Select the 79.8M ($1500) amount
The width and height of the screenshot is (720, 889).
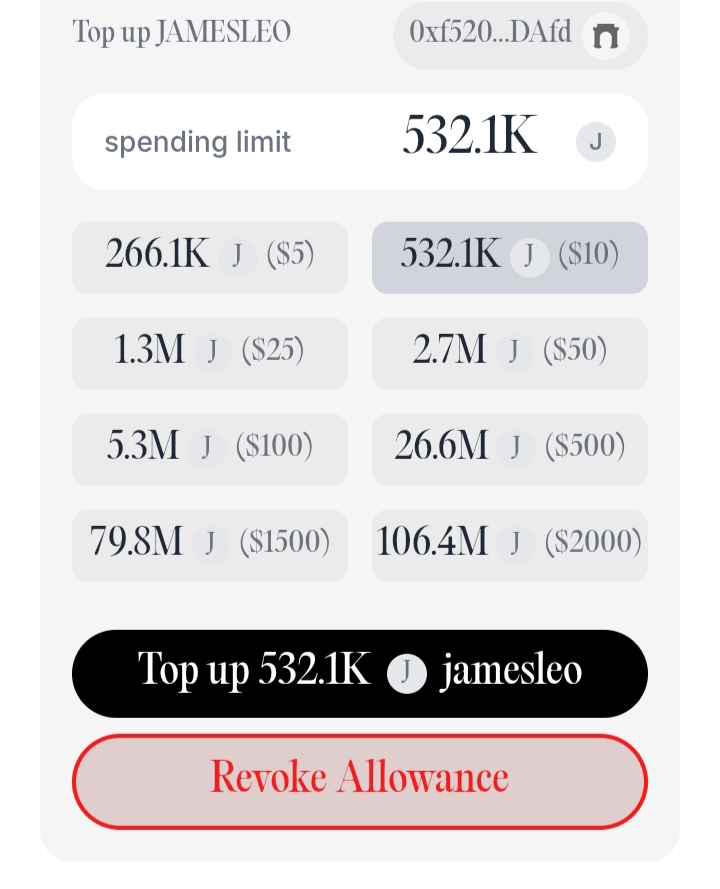point(210,545)
